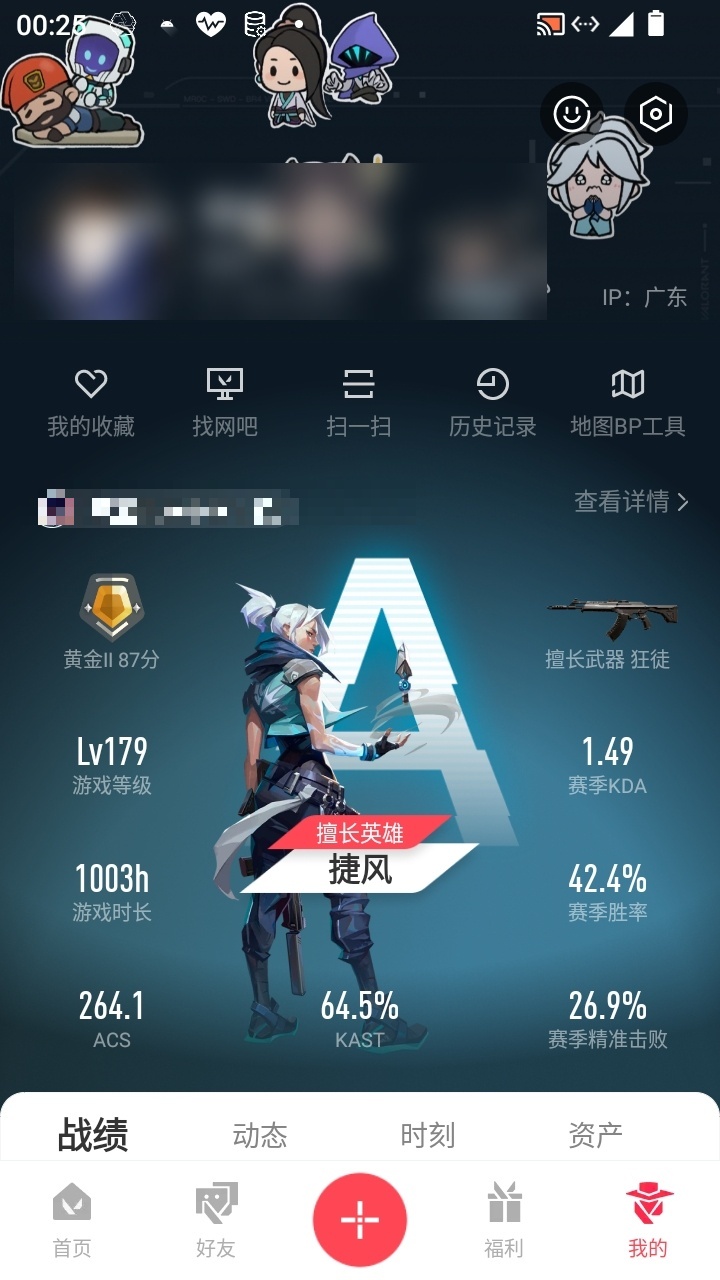Go to 首页 home
Image resolution: width=720 pixels, height=1280 pixels.
click(x=72, y=1219)
